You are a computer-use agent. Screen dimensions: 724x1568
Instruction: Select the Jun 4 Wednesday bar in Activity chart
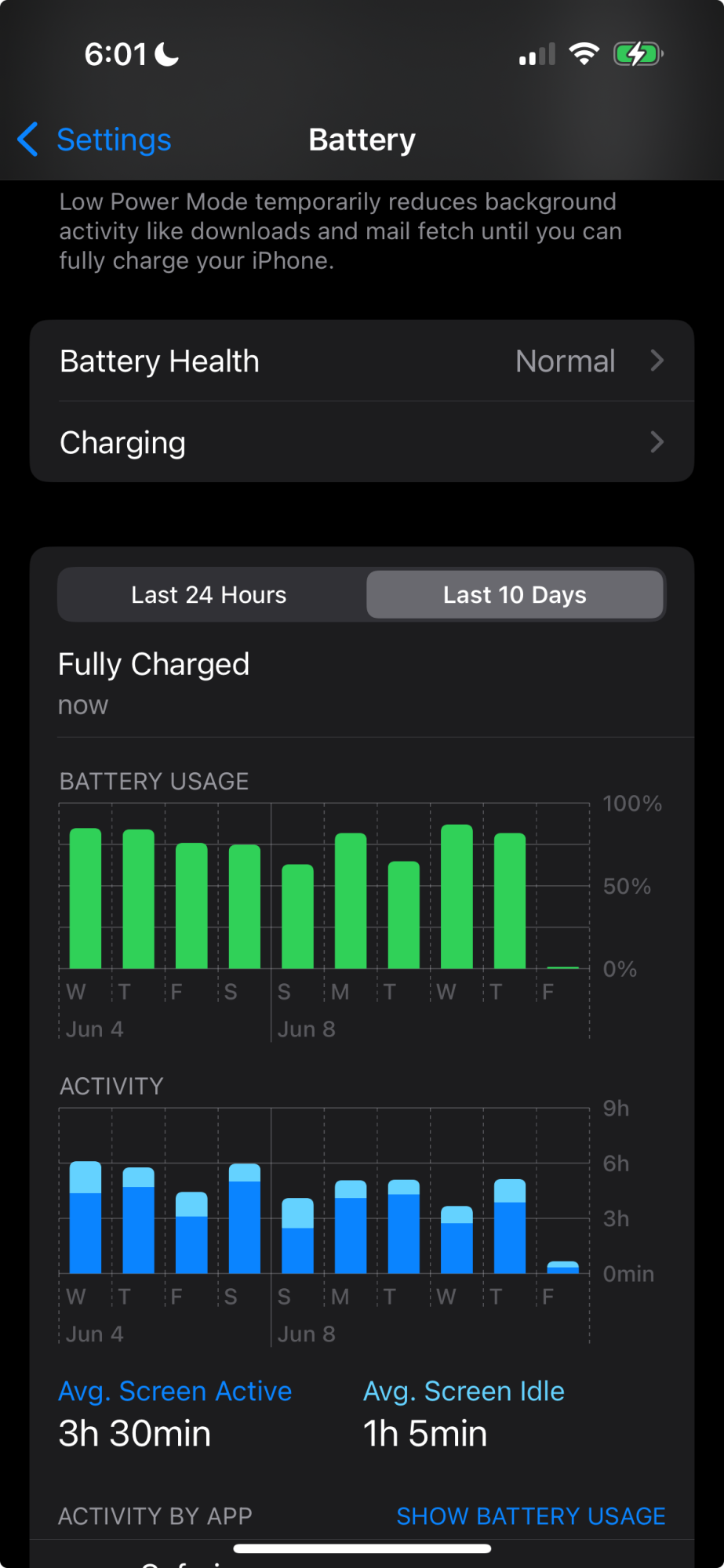[x=85, y=1218]
